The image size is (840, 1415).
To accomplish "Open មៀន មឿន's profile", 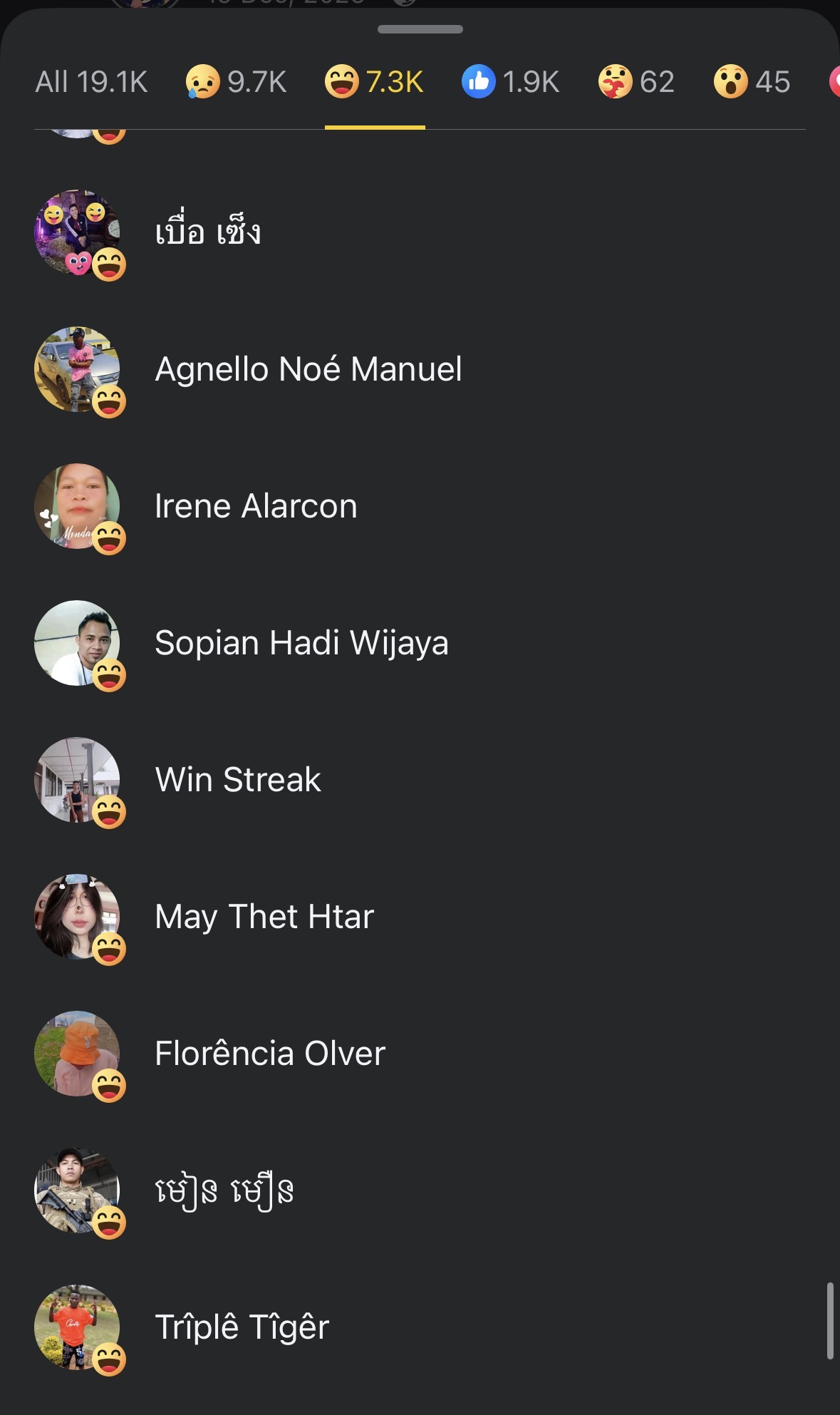I will (224, 1190).
